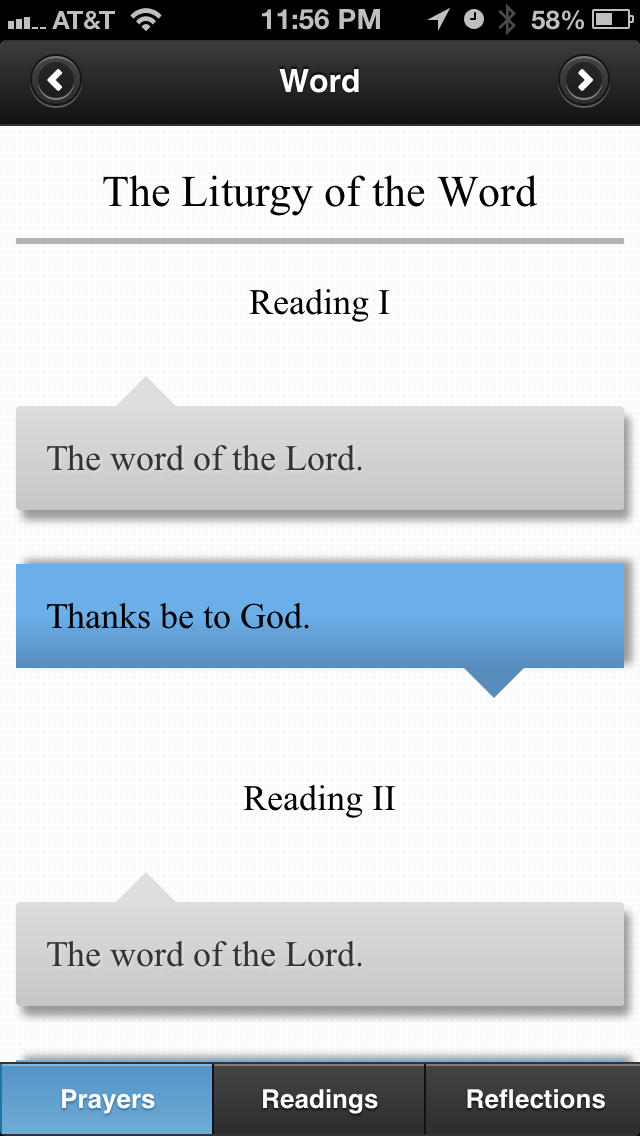The image size is (640, 1136).
Task: Open the Reflections tab
Action: tap(533, 1099)
